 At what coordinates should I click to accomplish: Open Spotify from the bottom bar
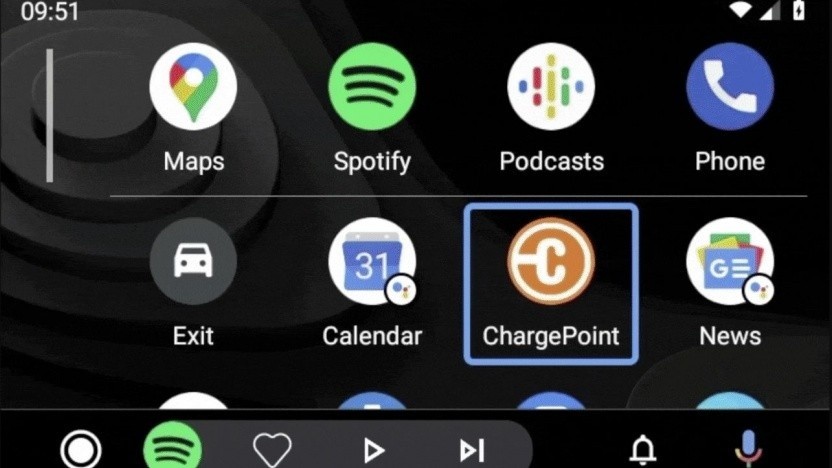[x=172, y=448]
